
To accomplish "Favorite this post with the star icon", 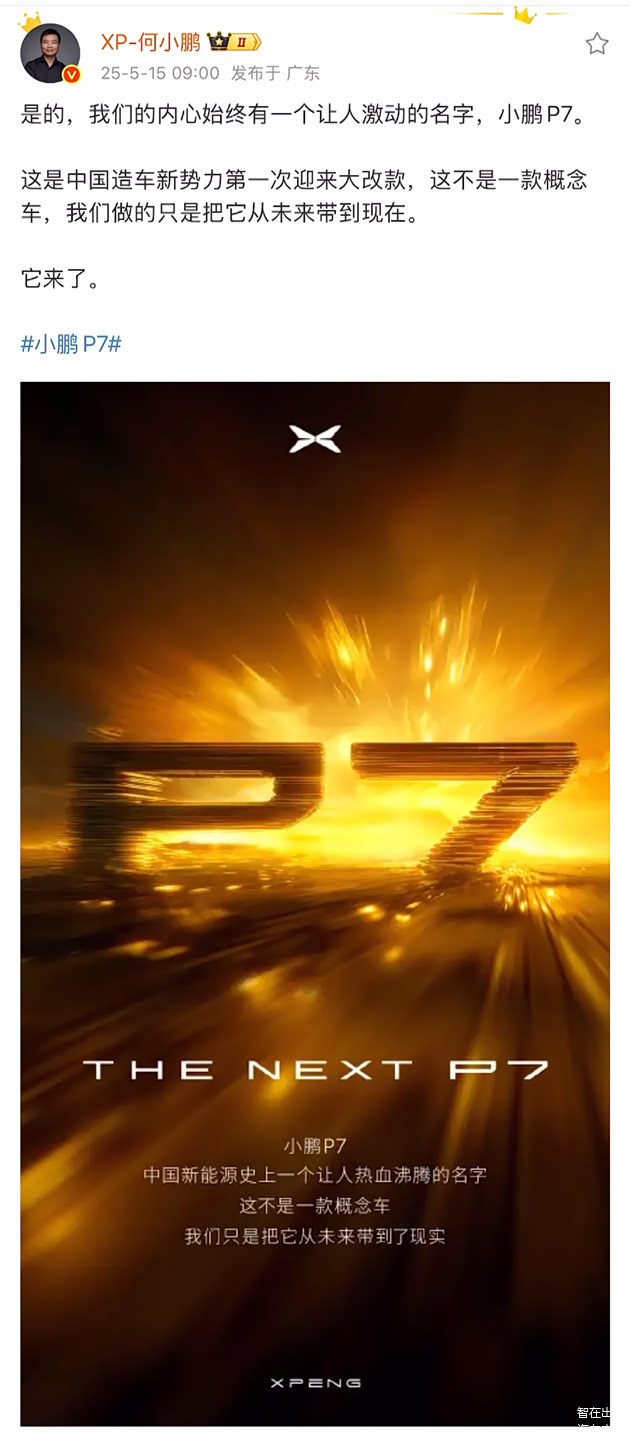I will pyautogui.click(x=597, y=44).
